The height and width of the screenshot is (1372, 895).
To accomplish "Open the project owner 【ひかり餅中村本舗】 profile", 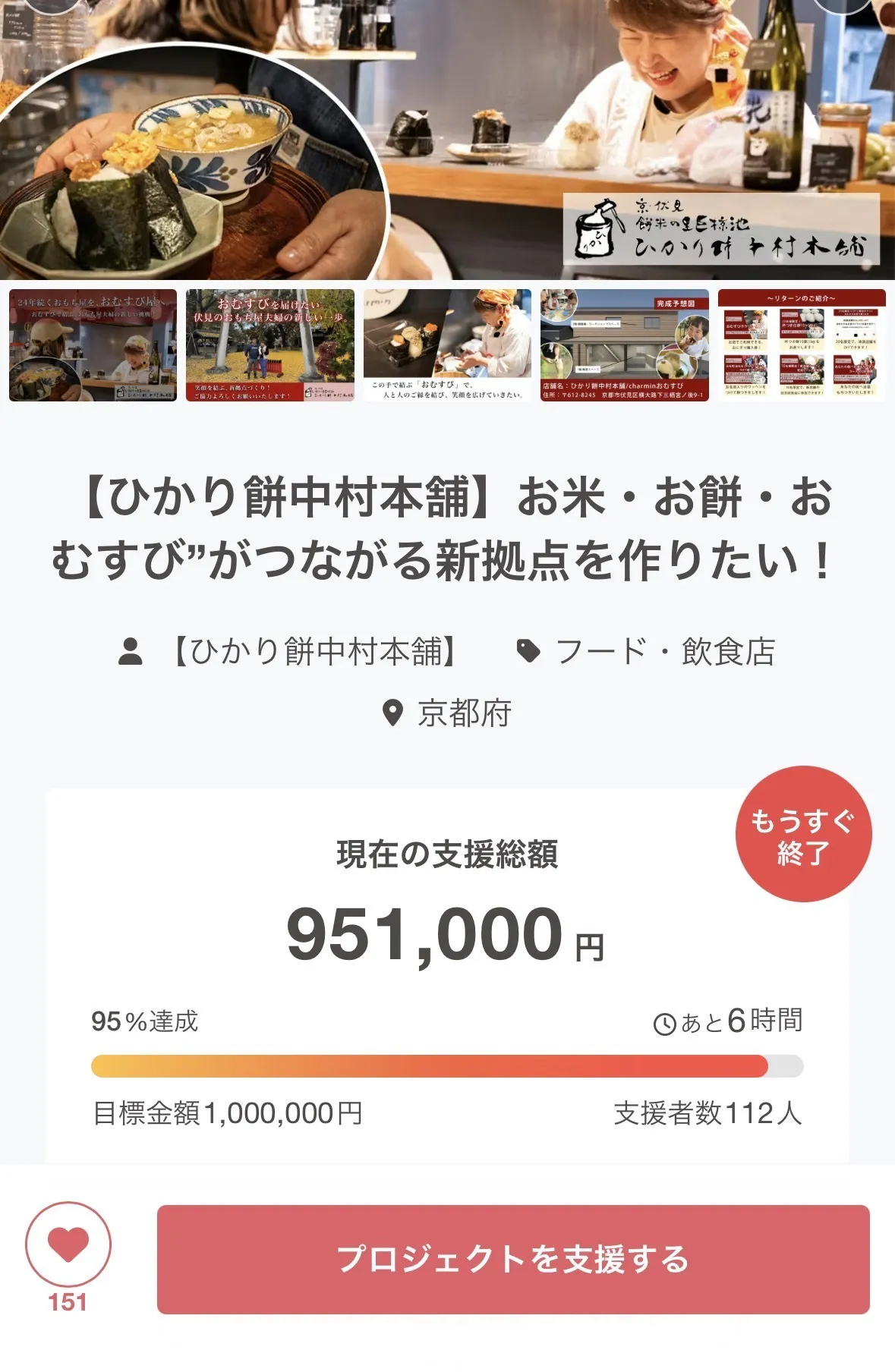I will click(313, 652).
